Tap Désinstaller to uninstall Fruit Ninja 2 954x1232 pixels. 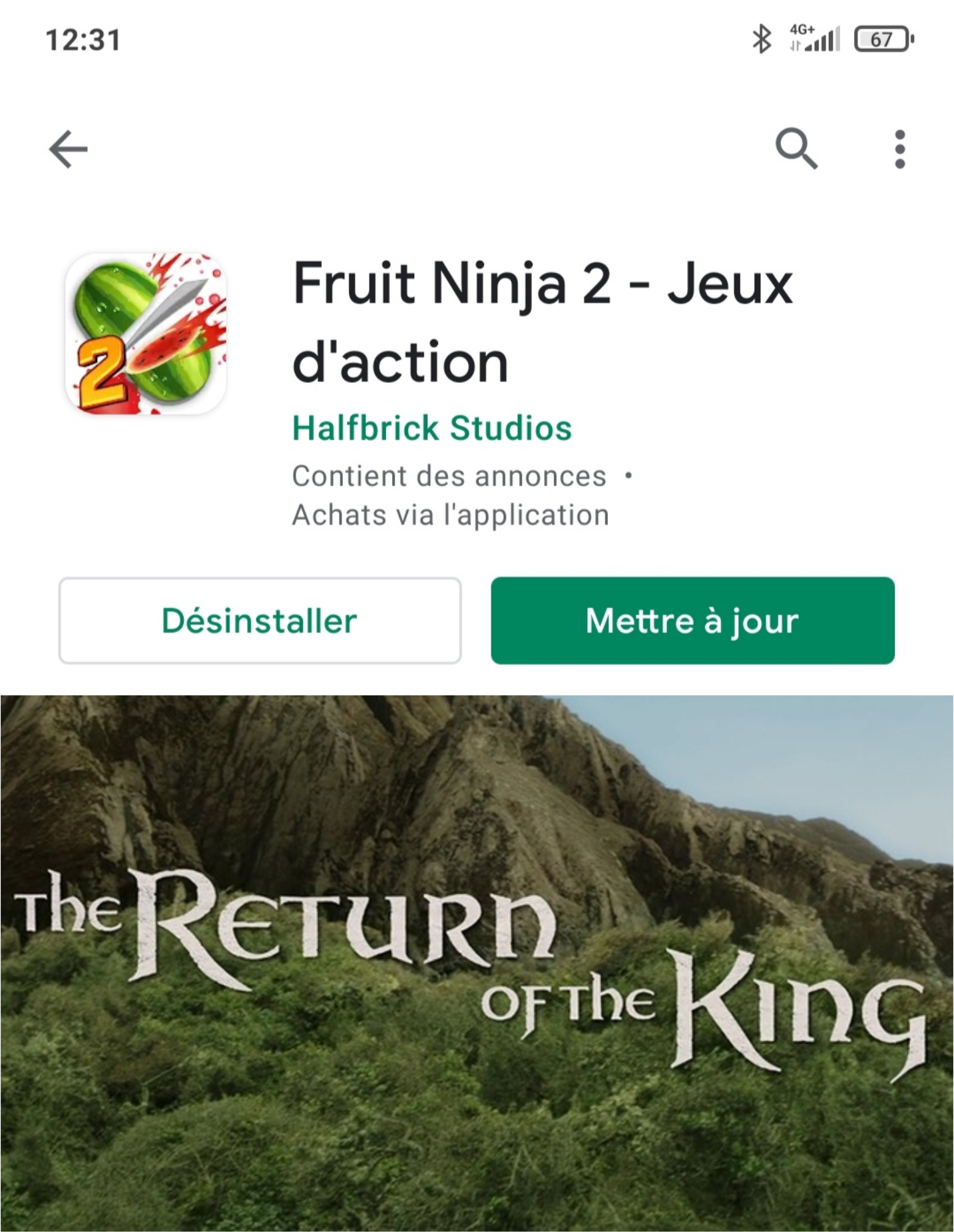pos(260,621)
